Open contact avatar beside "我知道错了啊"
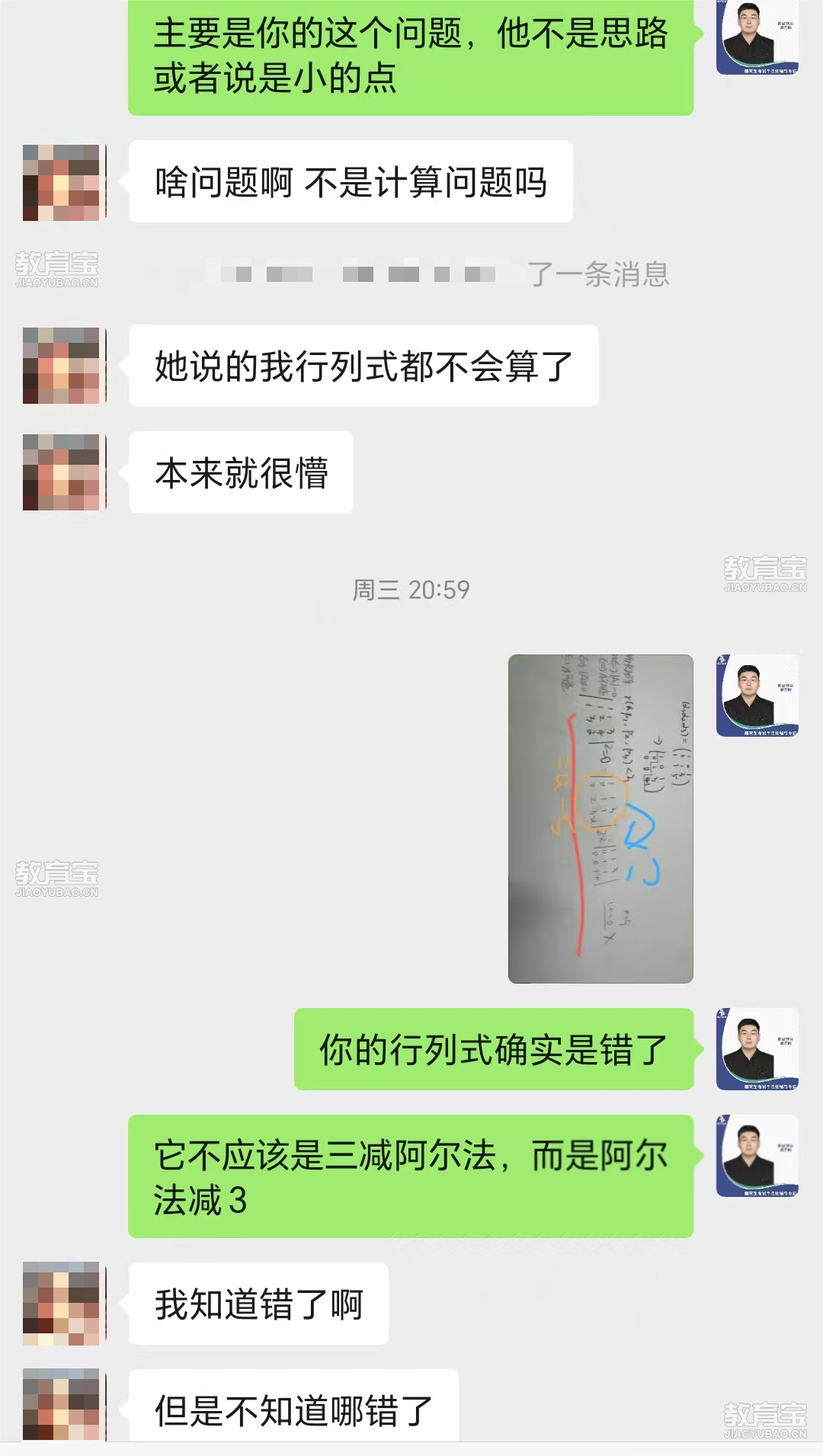This screenshot has height=1456, width=823. (62, 1303)
